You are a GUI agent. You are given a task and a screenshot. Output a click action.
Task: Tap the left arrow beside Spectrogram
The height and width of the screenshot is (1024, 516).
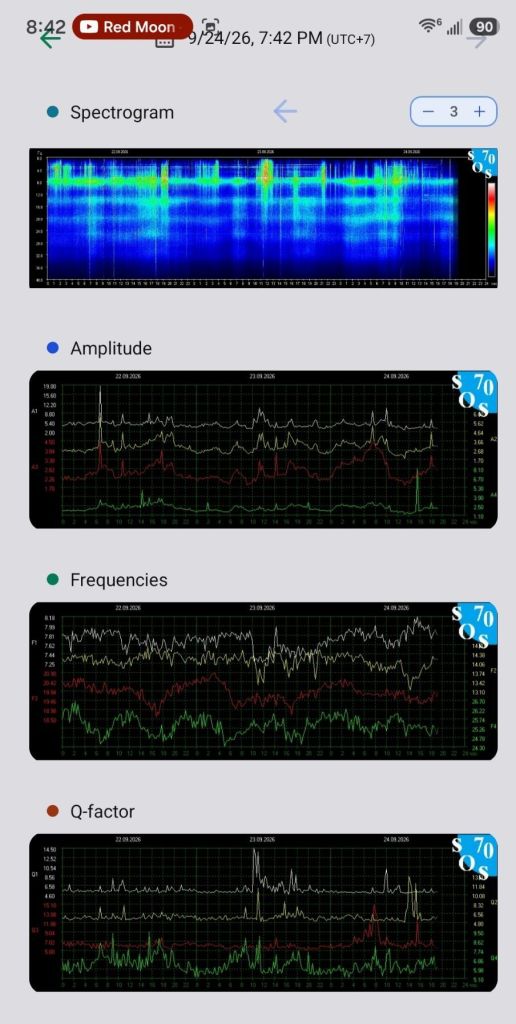(x=285, y=112)
